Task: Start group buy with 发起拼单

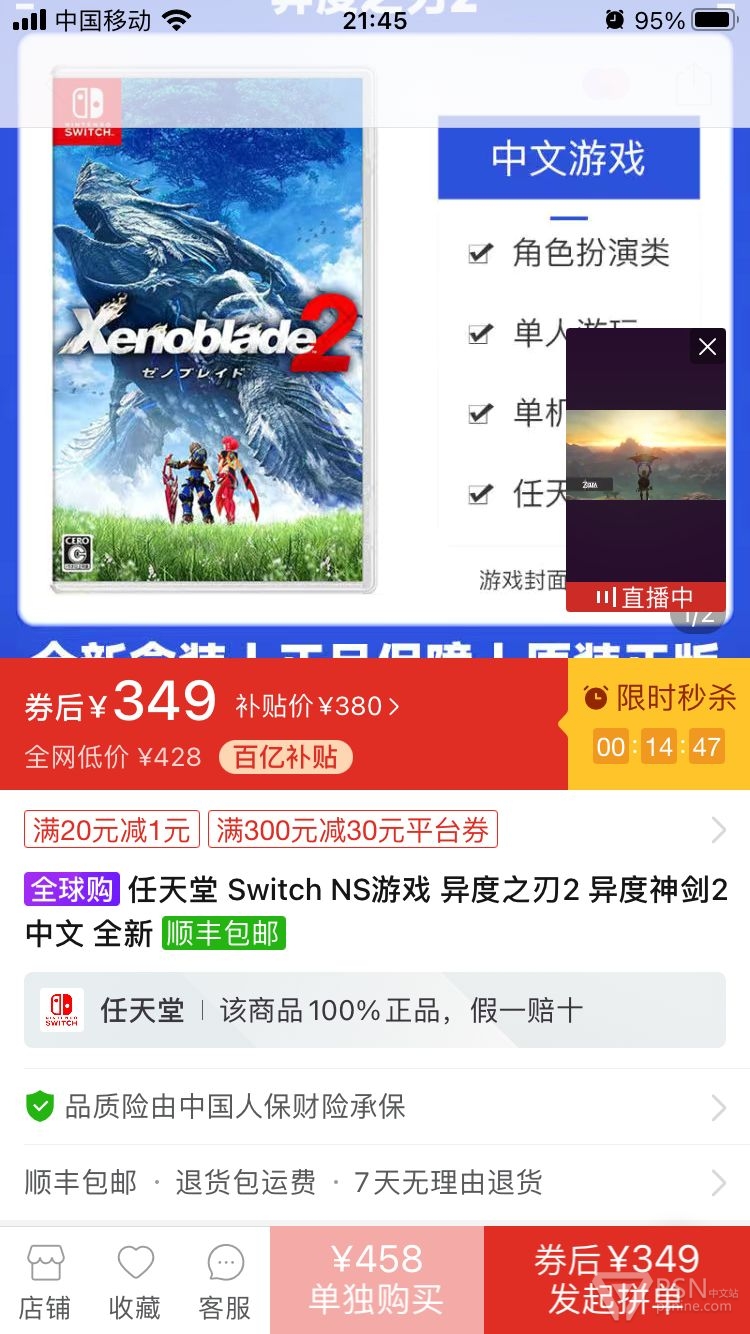Action: coord(617,1280)
